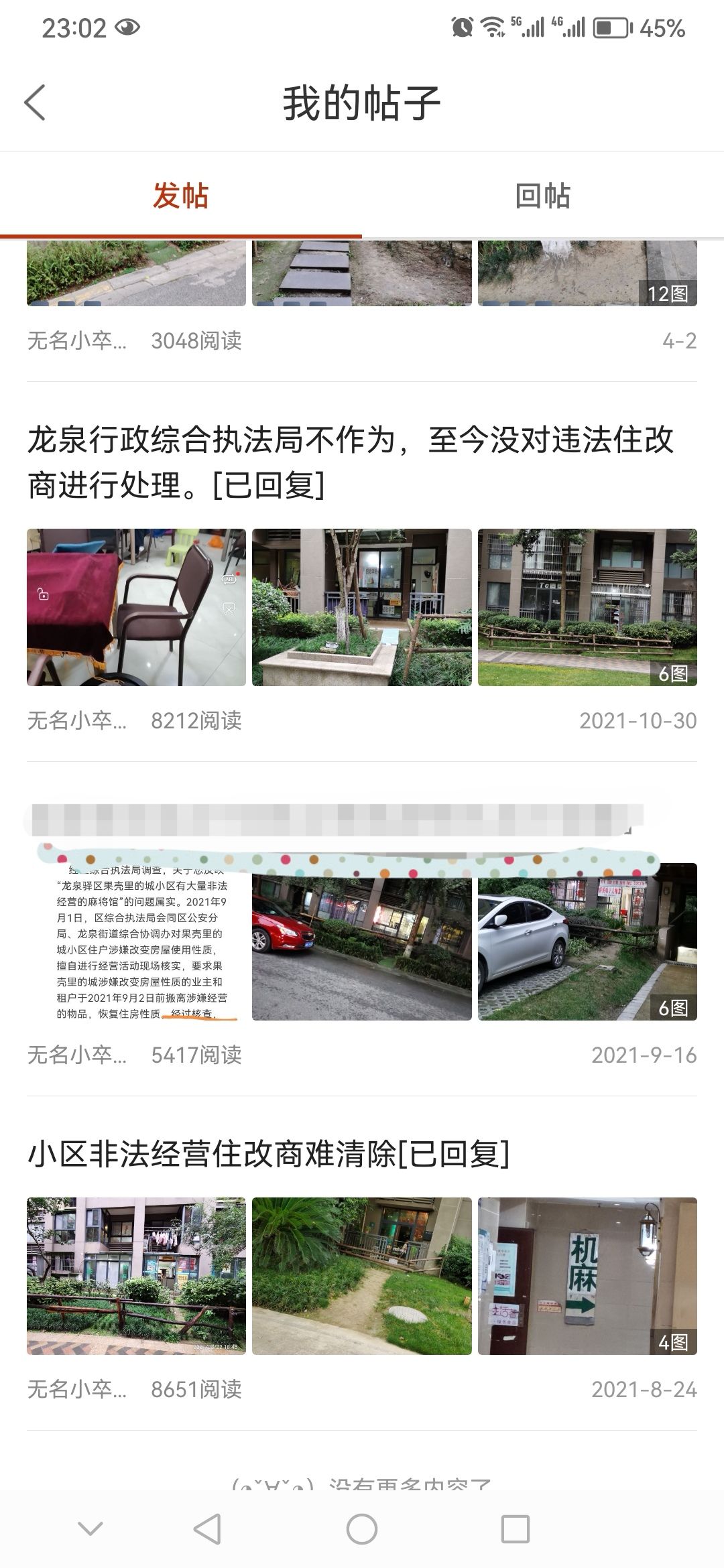
Task: Select the 发帖 tab
Action: (x=180, y=196)
